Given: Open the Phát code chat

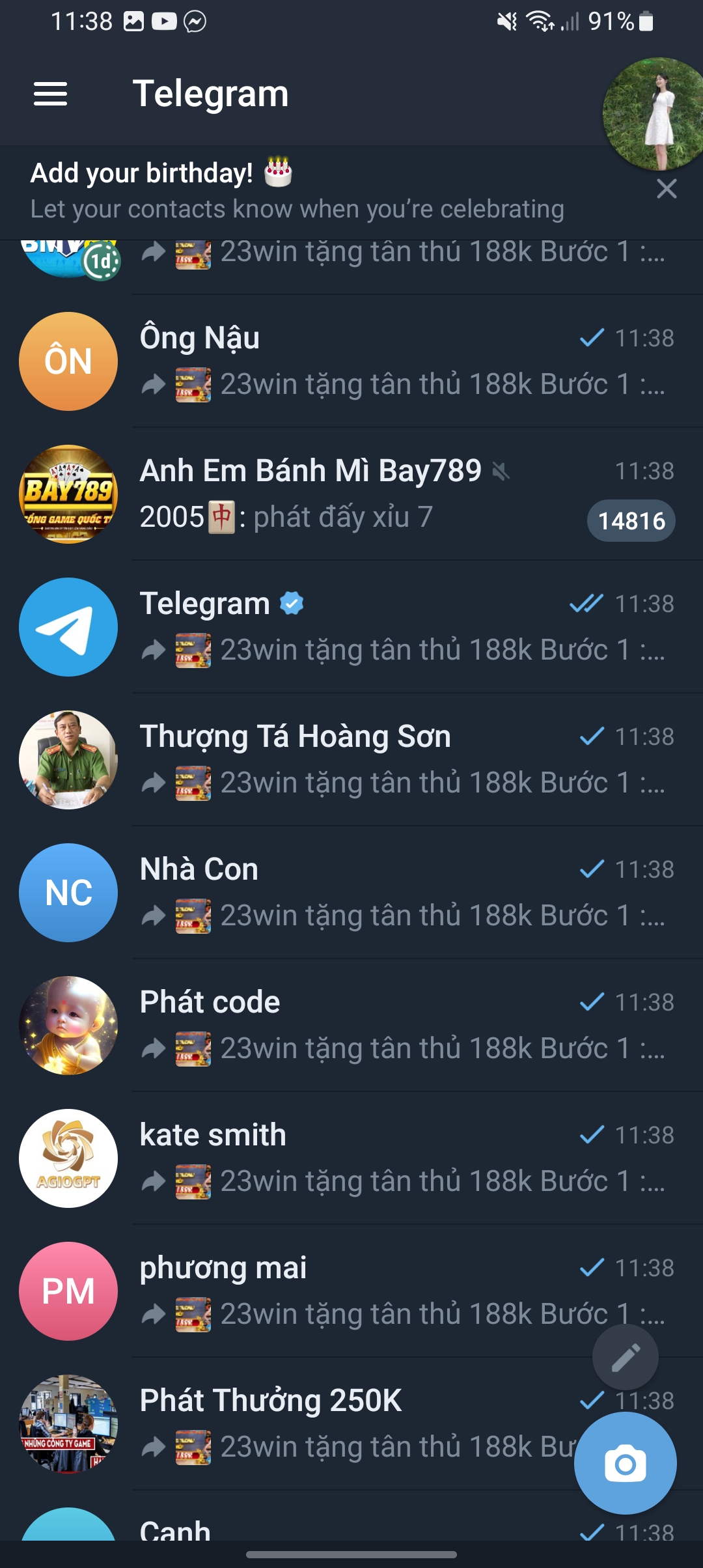Looking at the screenshot, I should point(351,1026).
